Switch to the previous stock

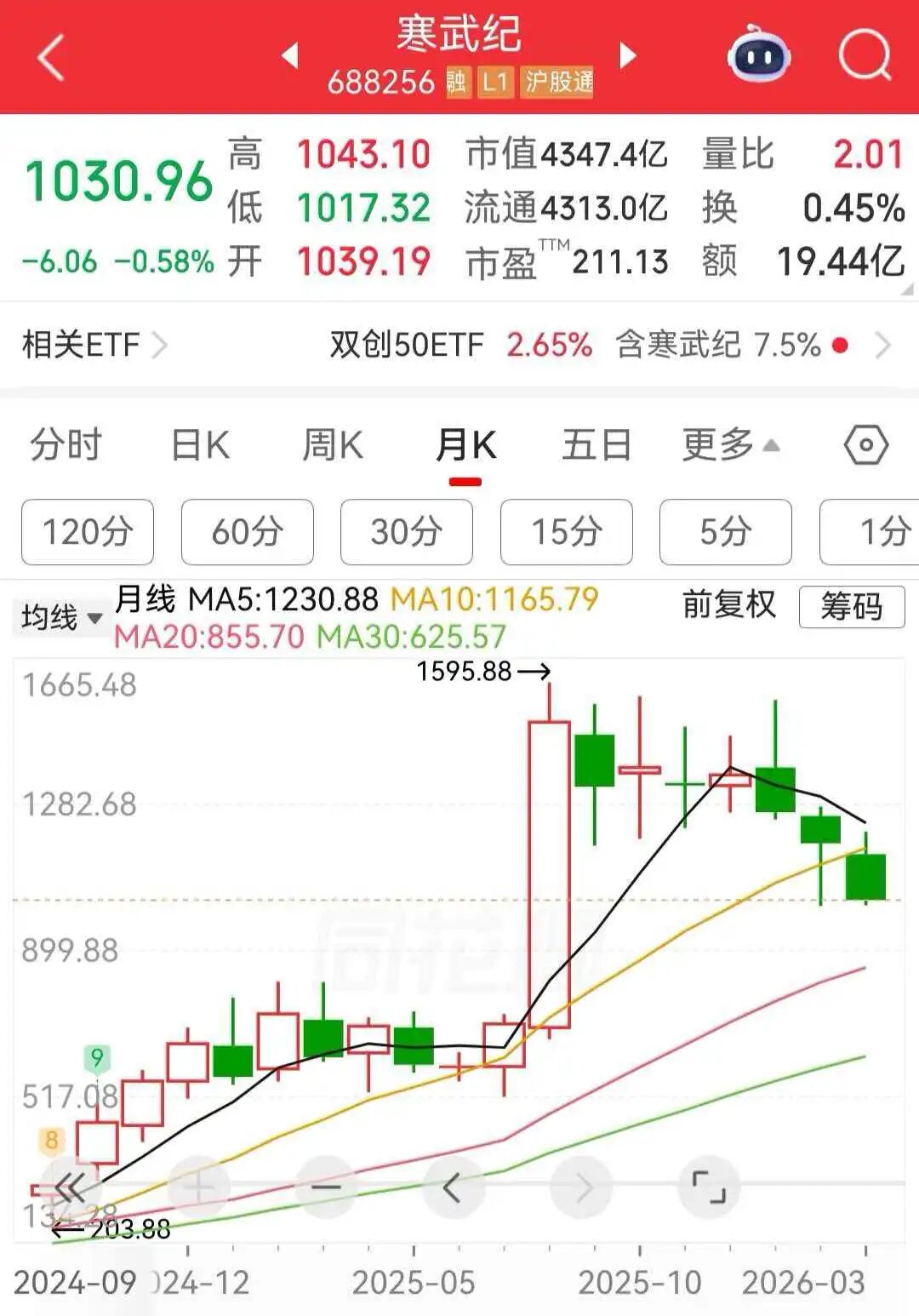tap(290, 56)
